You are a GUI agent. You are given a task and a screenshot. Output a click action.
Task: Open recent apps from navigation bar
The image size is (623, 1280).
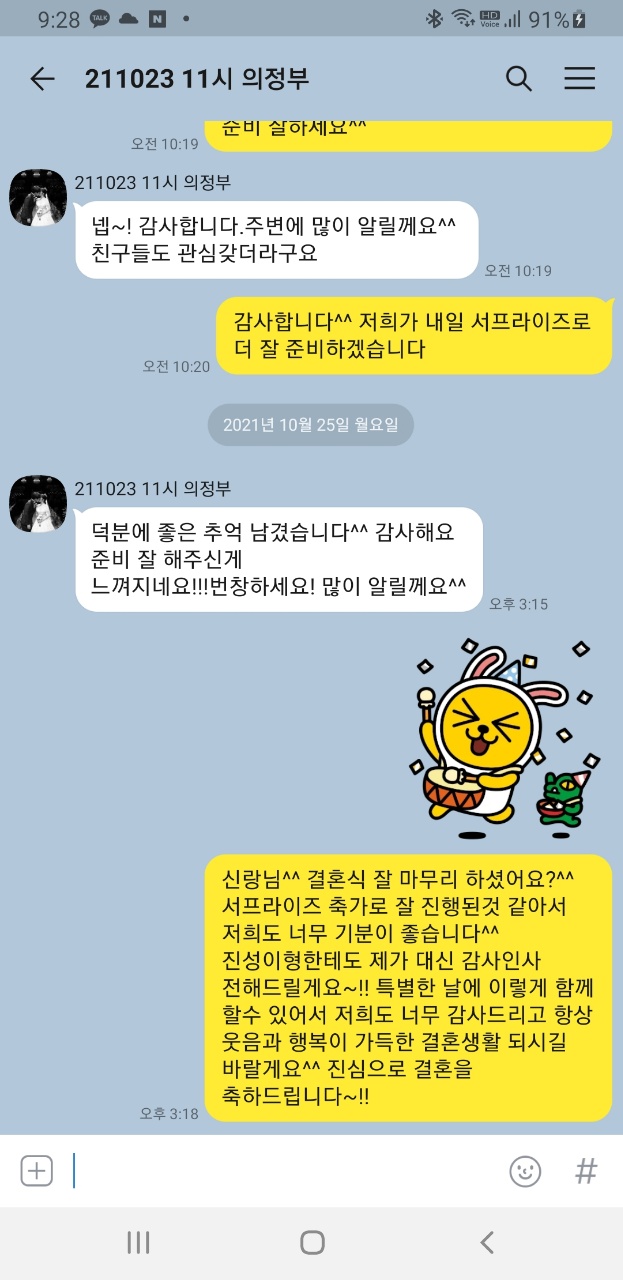tap(138, 1243)
